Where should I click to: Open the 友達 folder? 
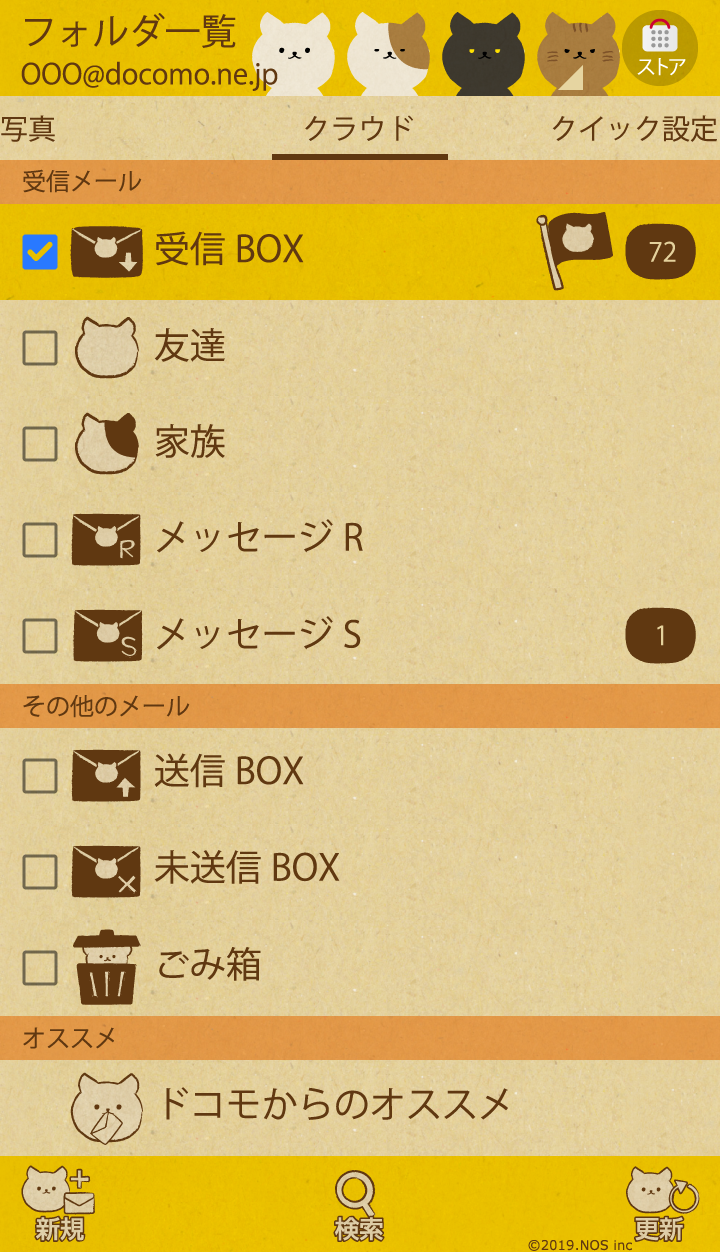[190, 347]
